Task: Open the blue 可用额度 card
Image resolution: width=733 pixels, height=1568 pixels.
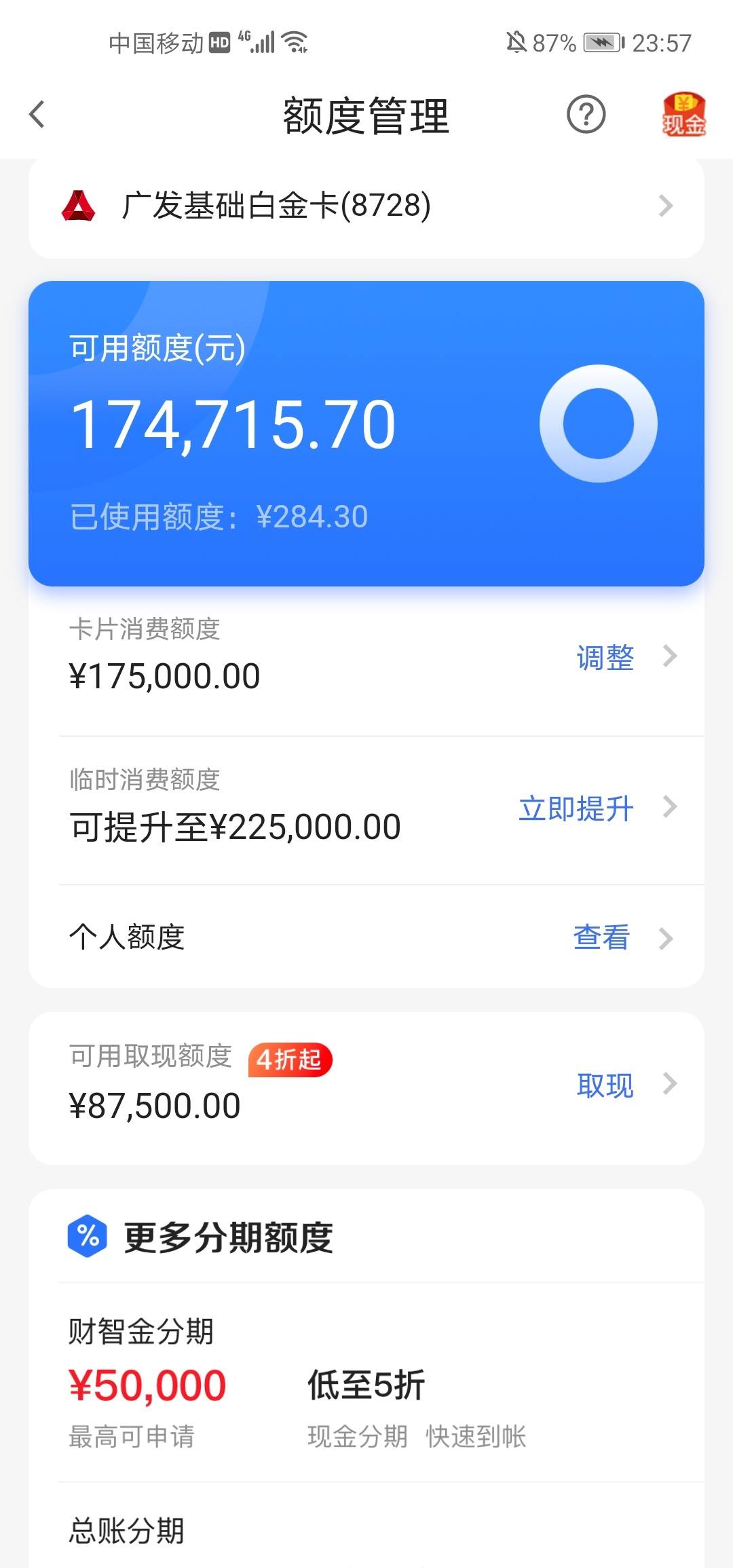Action: (366, 434)
